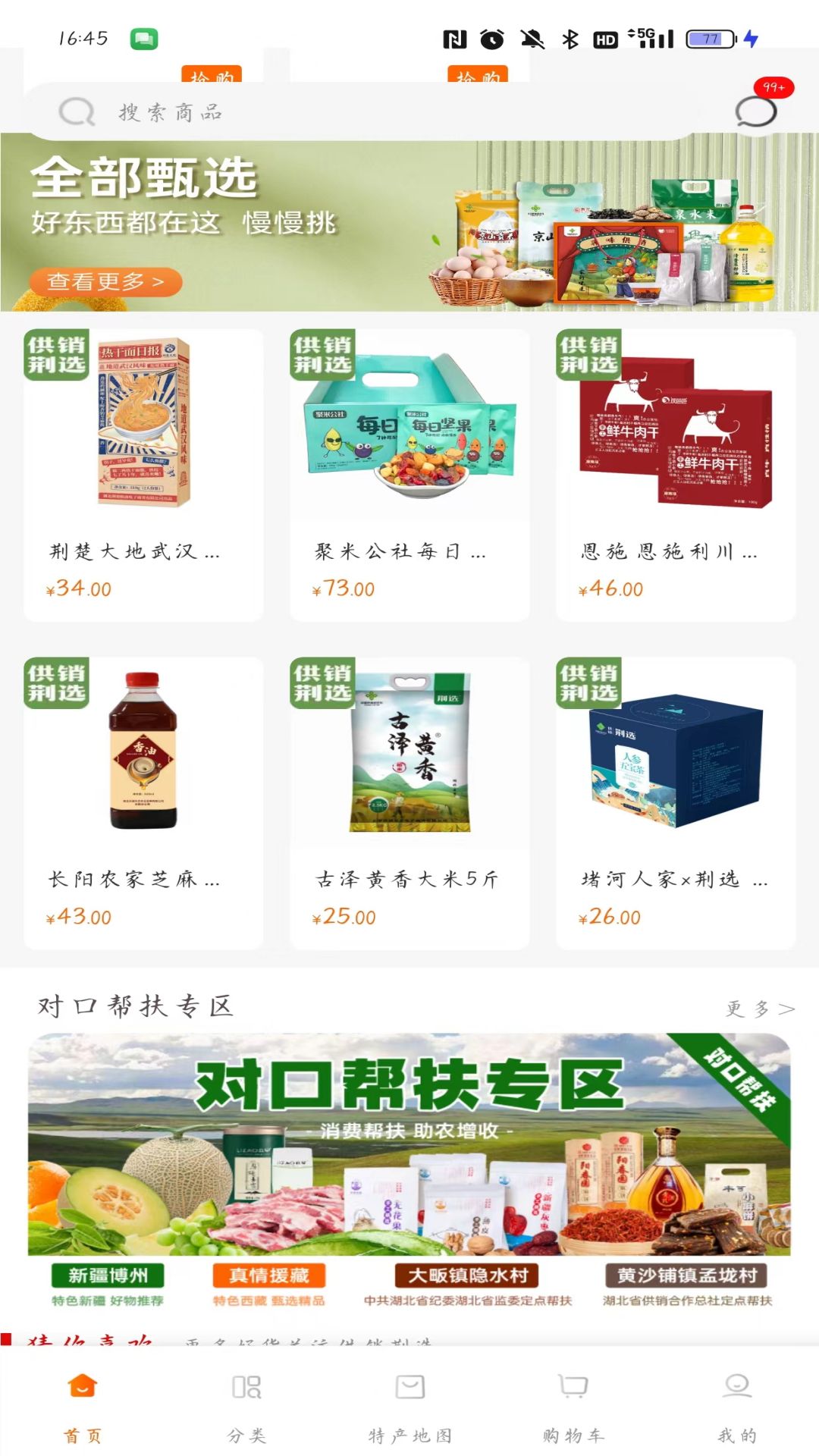Screen dimensions: 819x1456
Task: Open the 购物车 shopping cart icon
Action: point(573,1385)
